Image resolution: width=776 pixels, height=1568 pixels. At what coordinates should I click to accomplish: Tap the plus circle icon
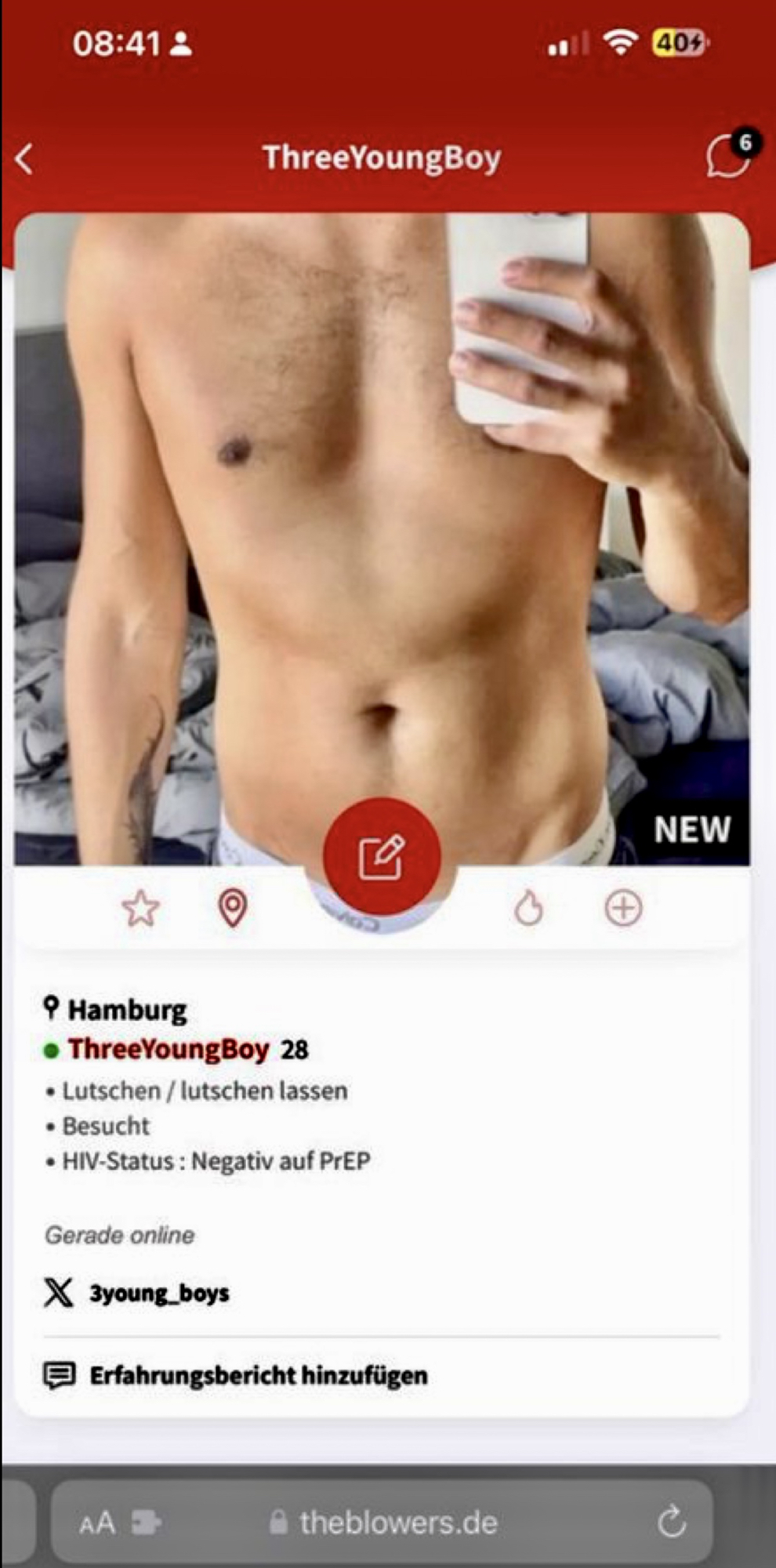[x=623, y=908]
